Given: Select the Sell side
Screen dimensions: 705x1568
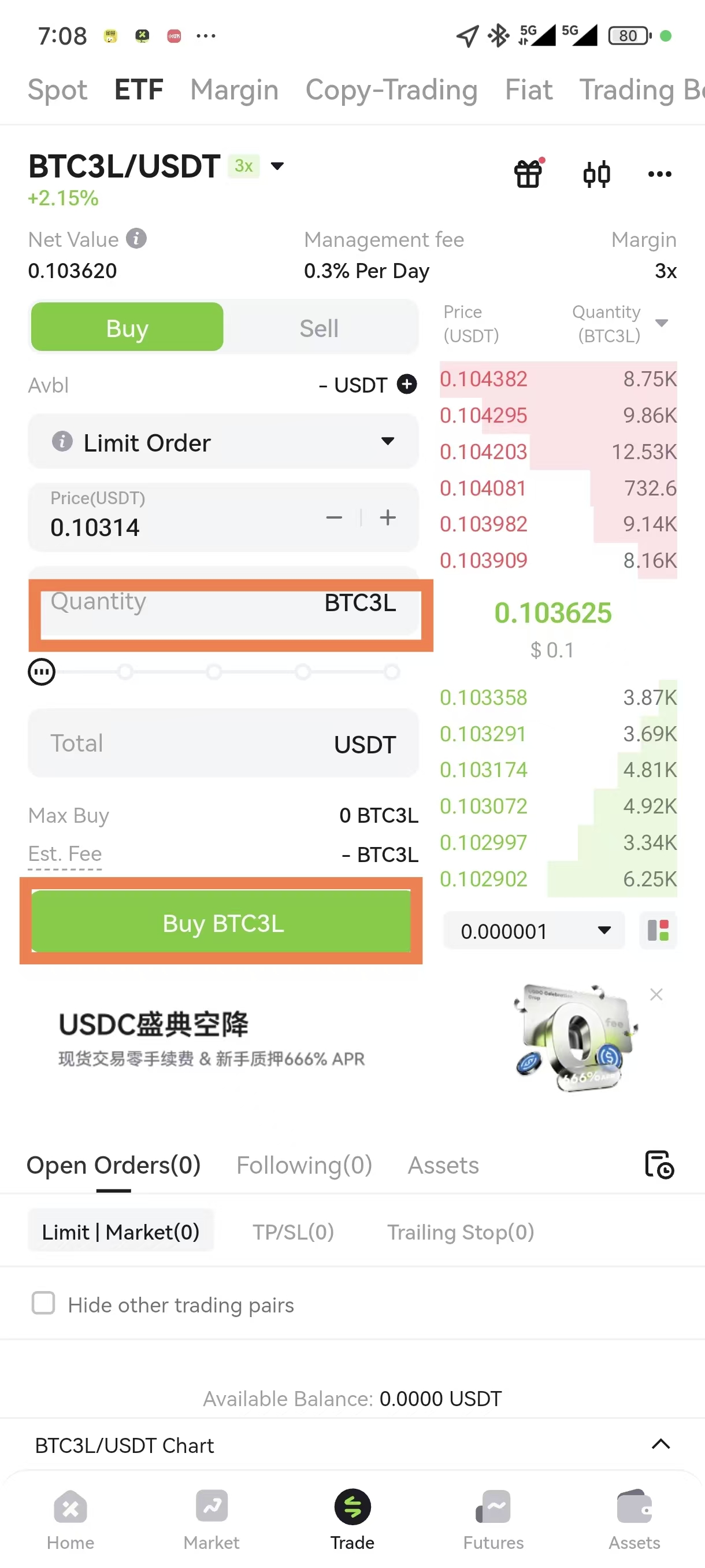Looking at the screenshot, I should [x=319, y=328].
